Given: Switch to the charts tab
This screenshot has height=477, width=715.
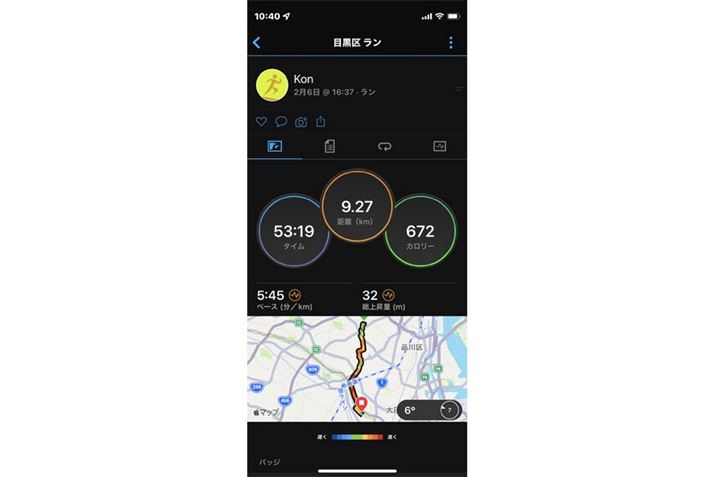Looking at the screenshot, I should [x=440, y=146].
